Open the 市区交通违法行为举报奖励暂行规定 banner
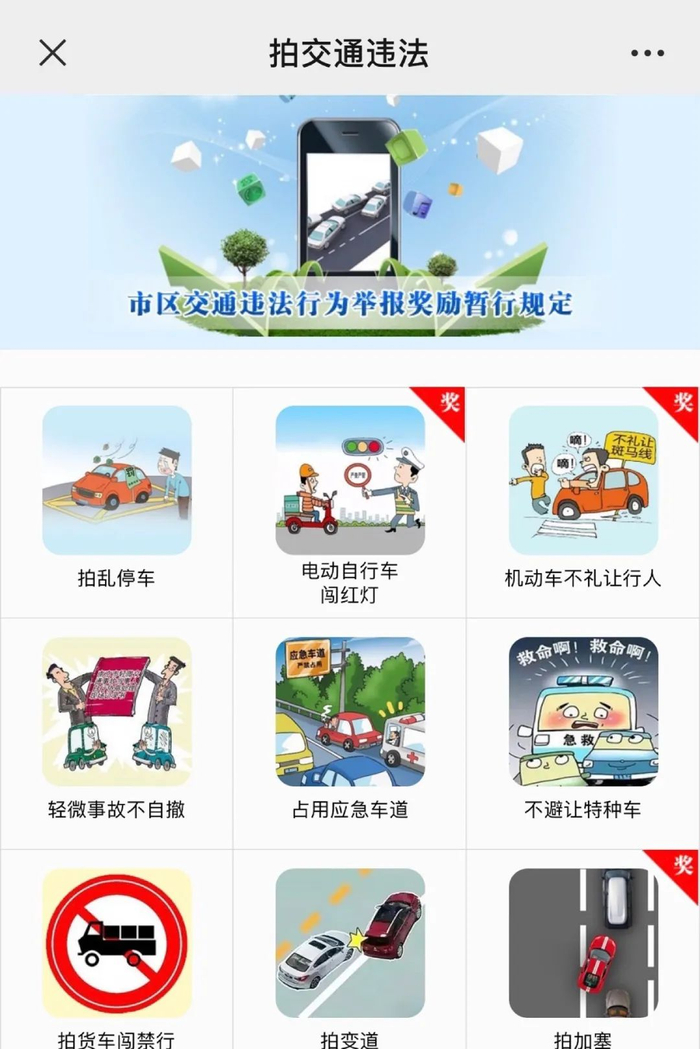 tap(350, 222)
